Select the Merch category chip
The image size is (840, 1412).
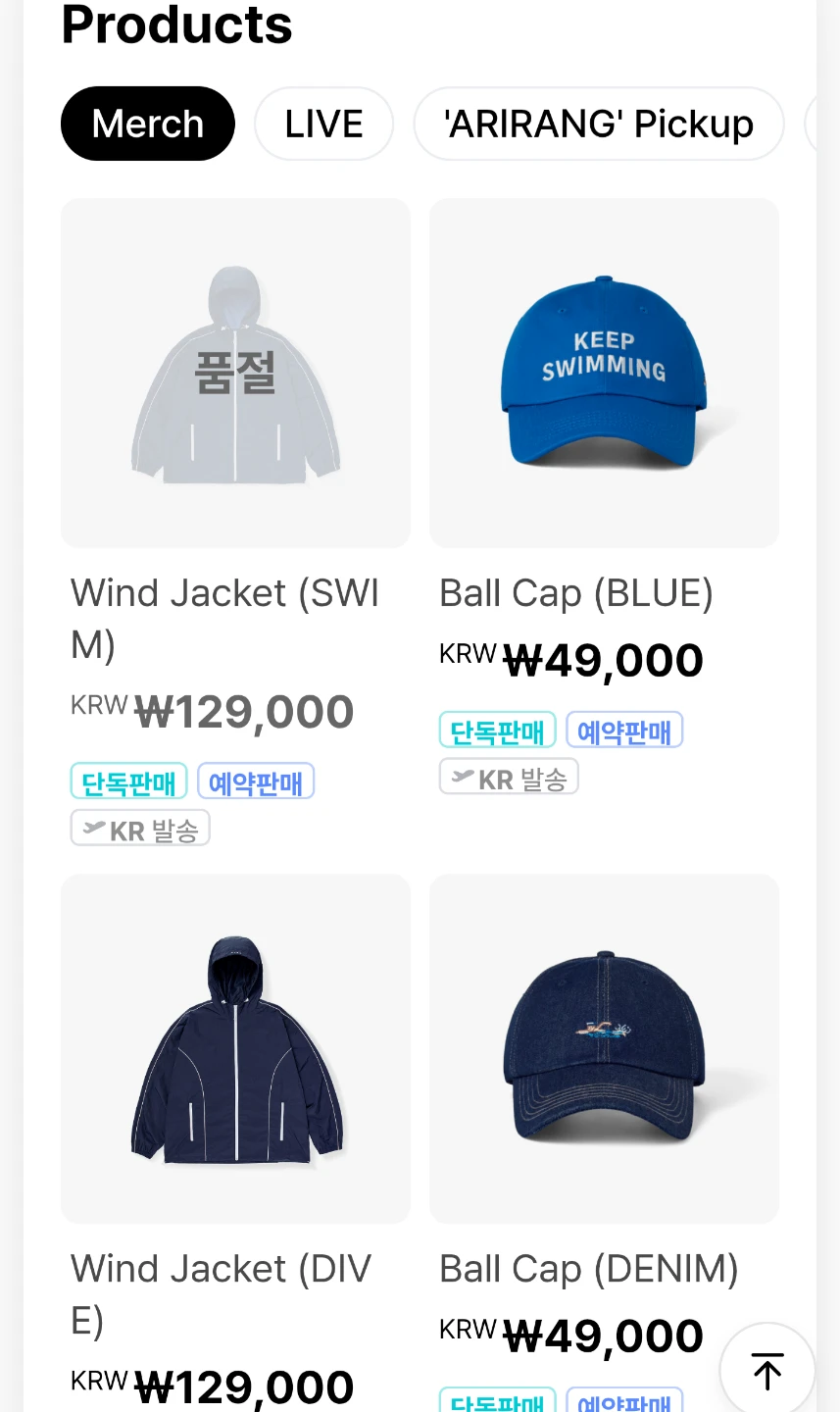coord(148,124)
